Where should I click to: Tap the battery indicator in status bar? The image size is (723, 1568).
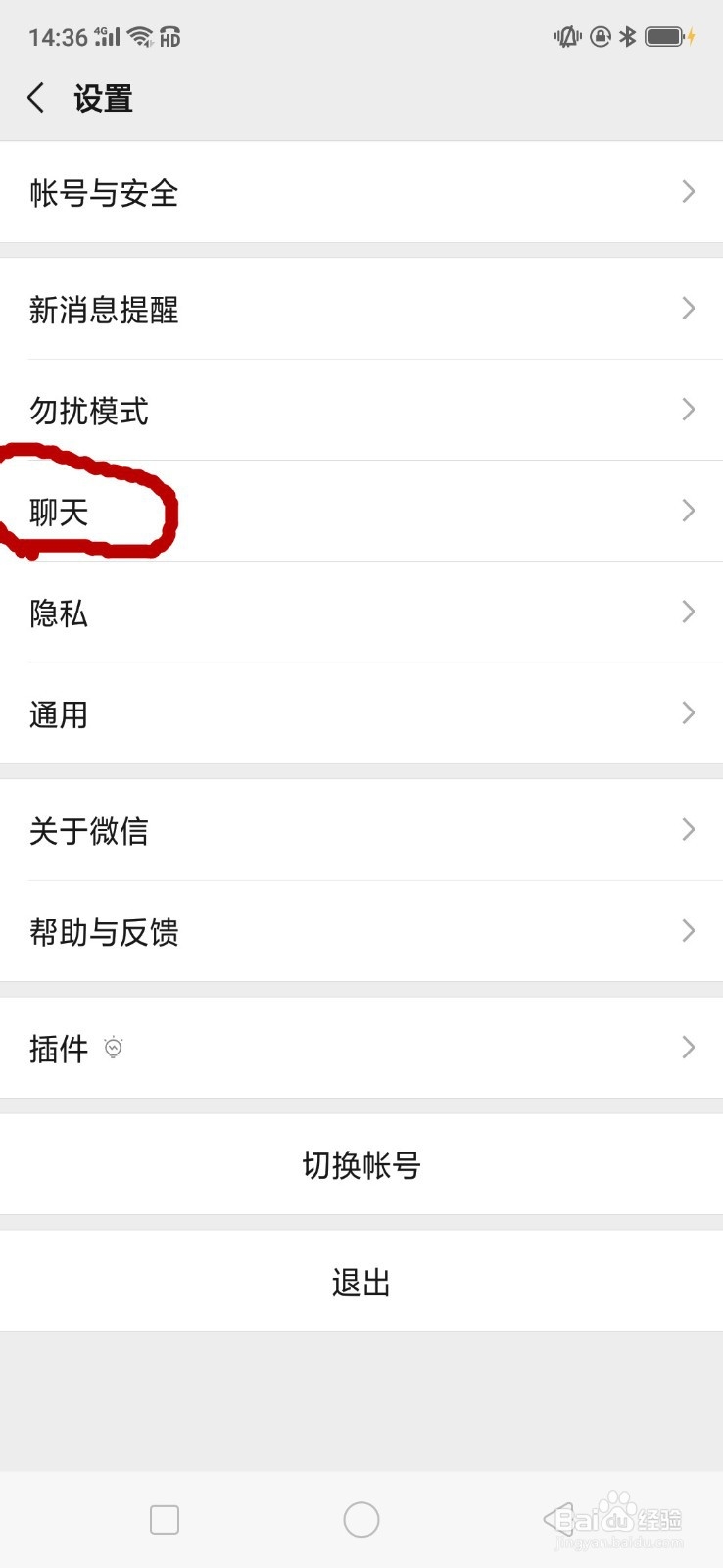click(x=666, y=36)
